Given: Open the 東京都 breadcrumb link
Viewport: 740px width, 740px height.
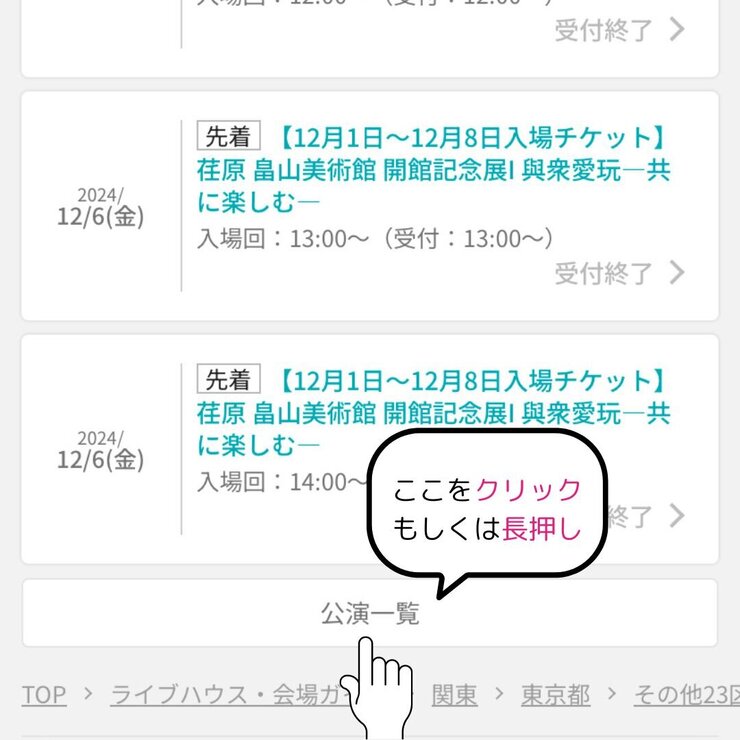Looking at the screenshot, I should pyautogui.click(x=555, y=694).
